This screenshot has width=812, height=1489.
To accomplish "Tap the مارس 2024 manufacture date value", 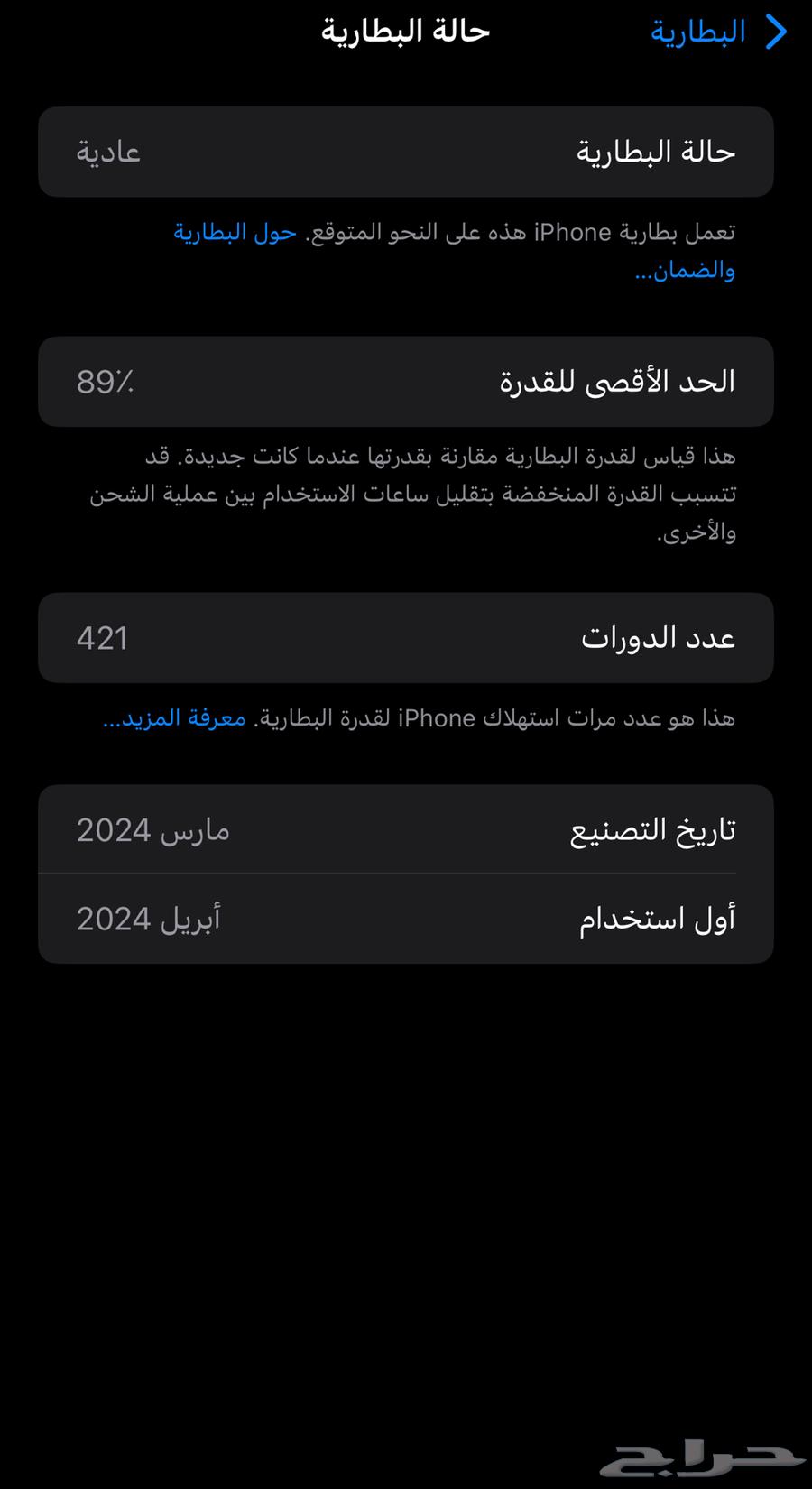I will pos(153,828).
